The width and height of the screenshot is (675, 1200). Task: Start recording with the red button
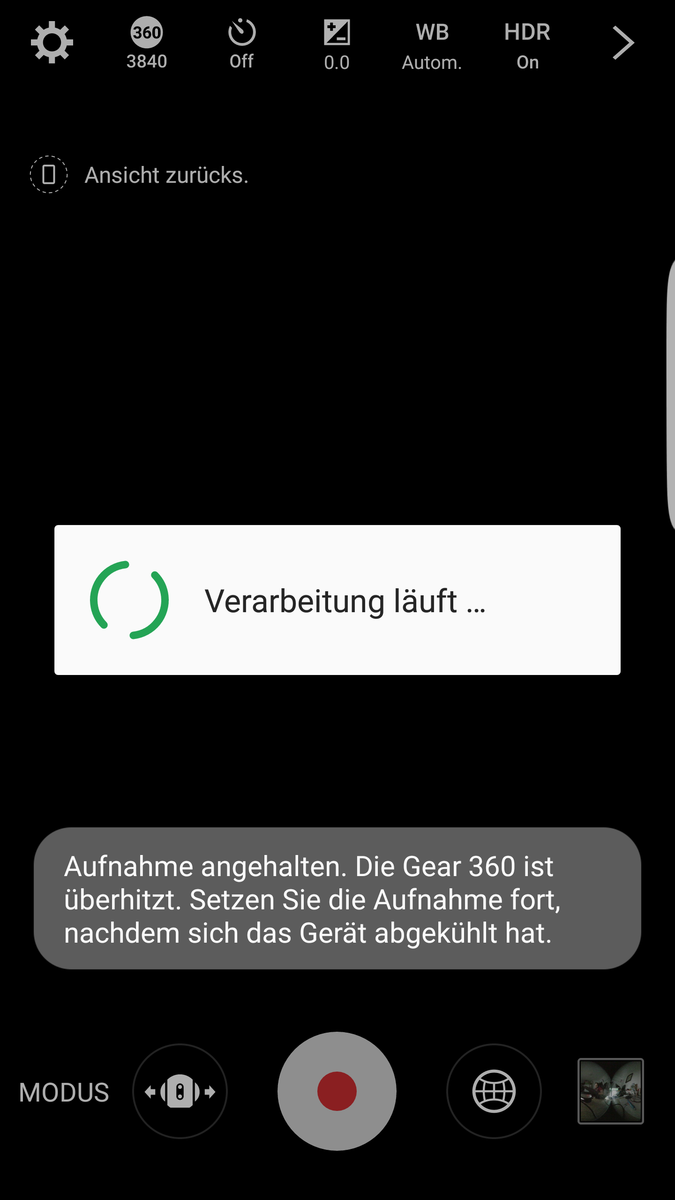[x=337, y=1091]
